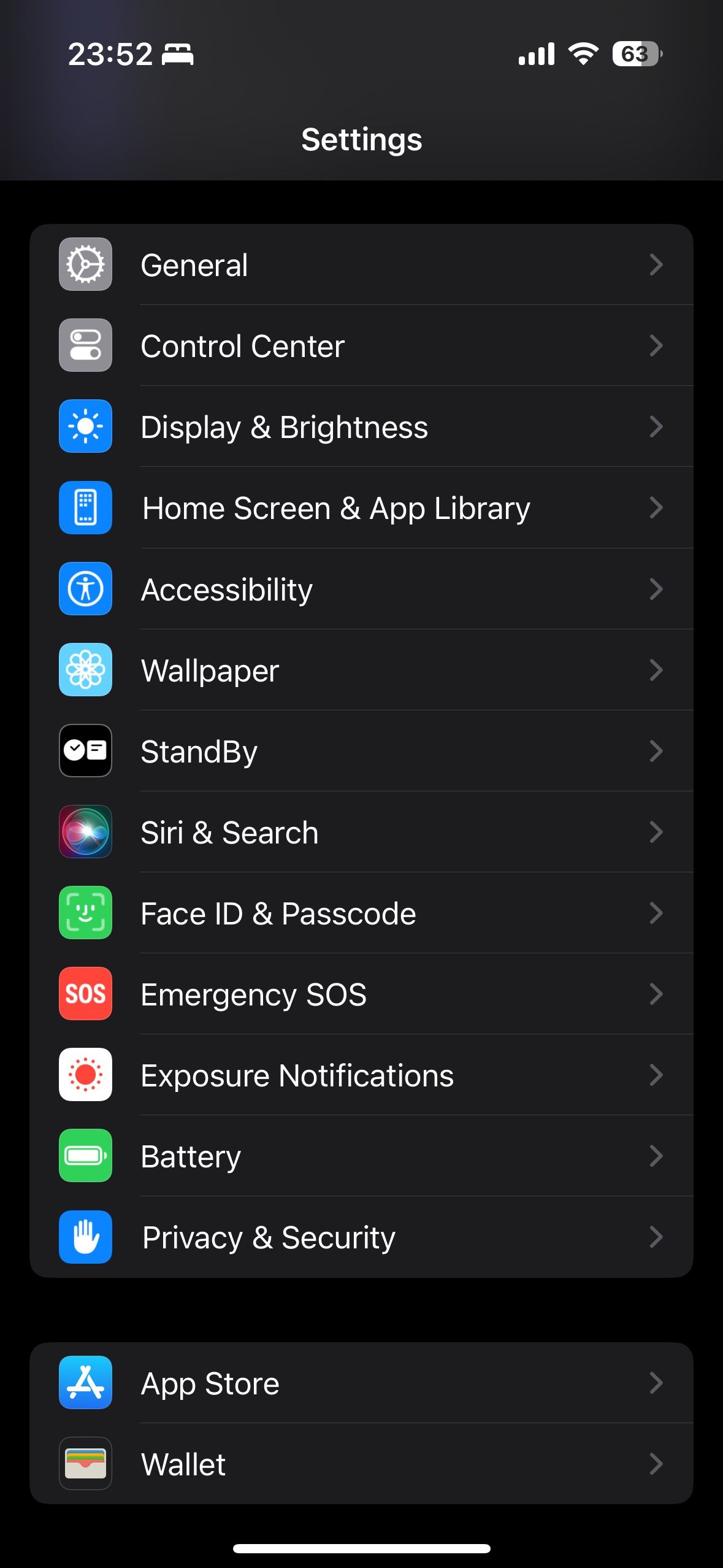Viewport: 723px width, 1568px height.
Task: Tap the Privacy & Security hand icon
Action: [x=85, y=1237]
